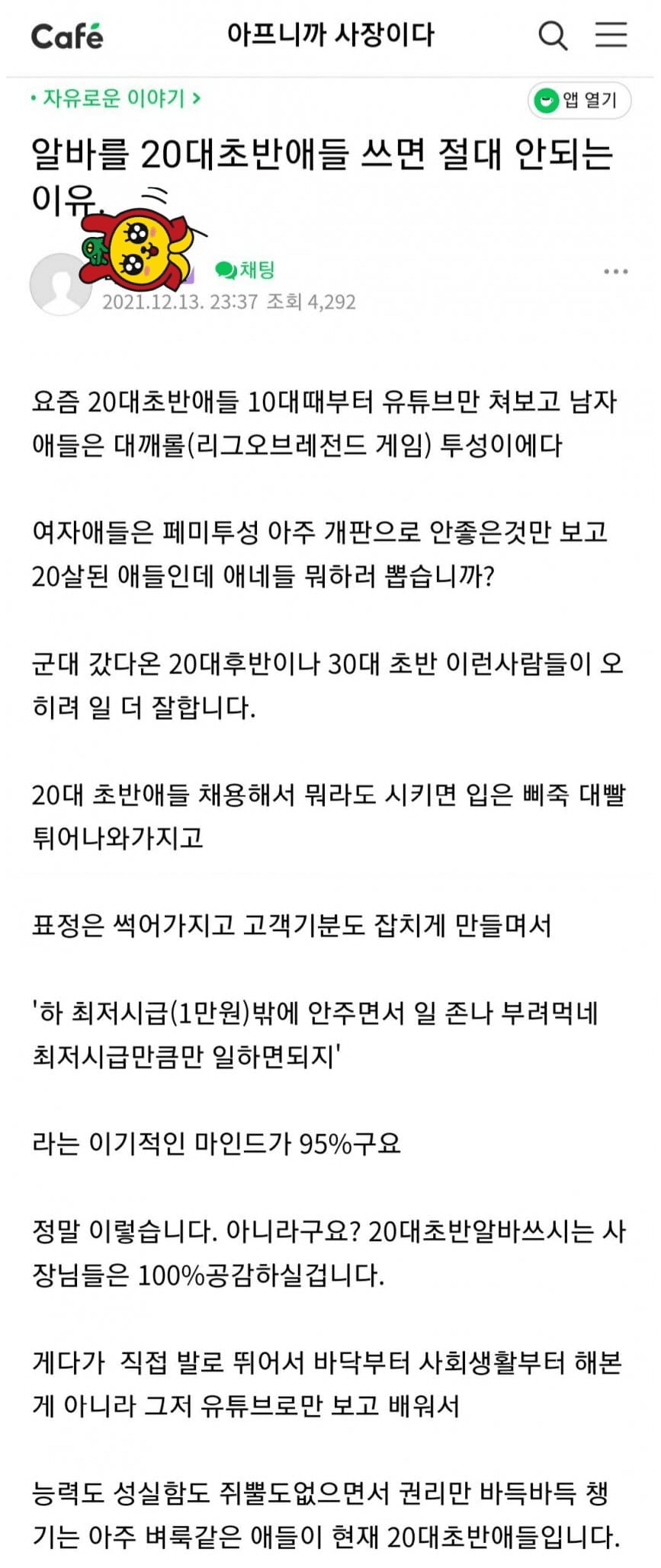Viewport: 661px width, 1568px height.
Task: Open the search magnifier icon
Action: [x=553, y=35]
